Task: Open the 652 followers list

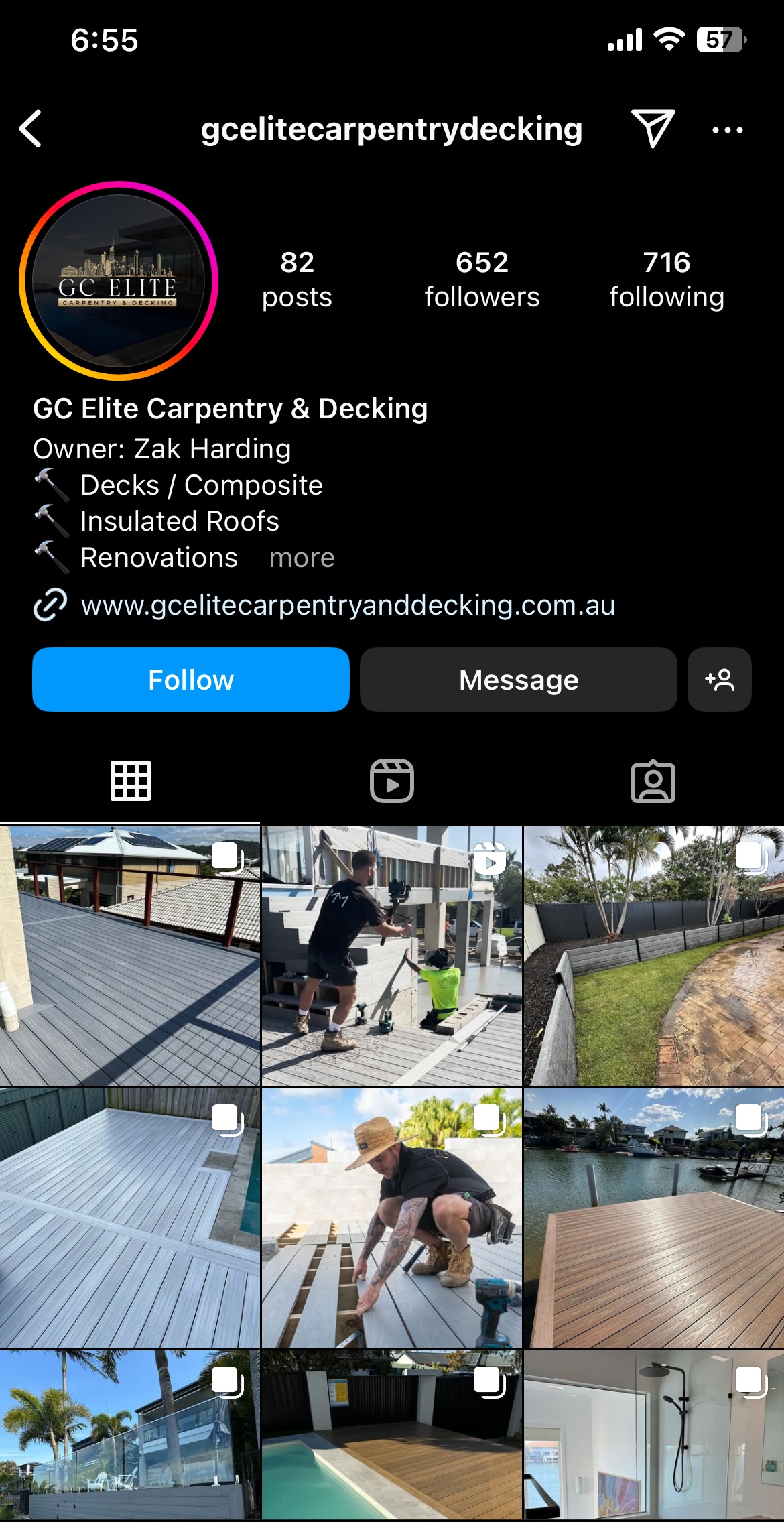Action: point(482,279)
